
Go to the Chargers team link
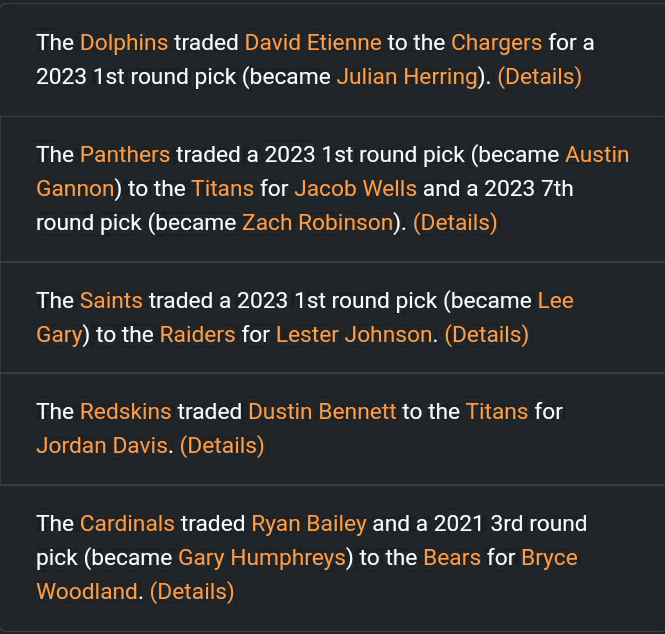(496, 43)
